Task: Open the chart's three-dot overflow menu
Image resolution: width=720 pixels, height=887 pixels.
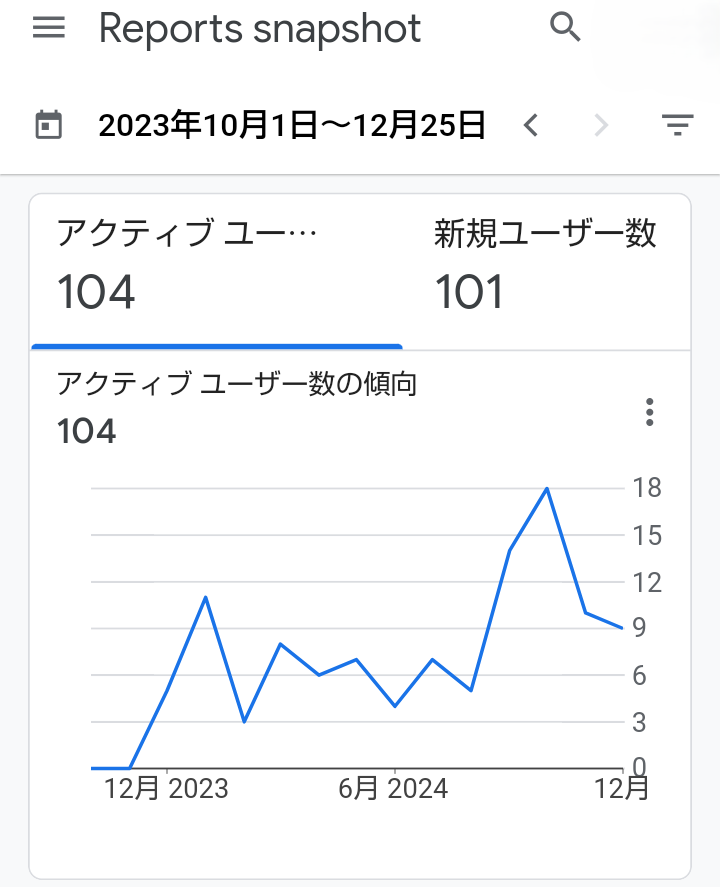Action: pos(651,412)
